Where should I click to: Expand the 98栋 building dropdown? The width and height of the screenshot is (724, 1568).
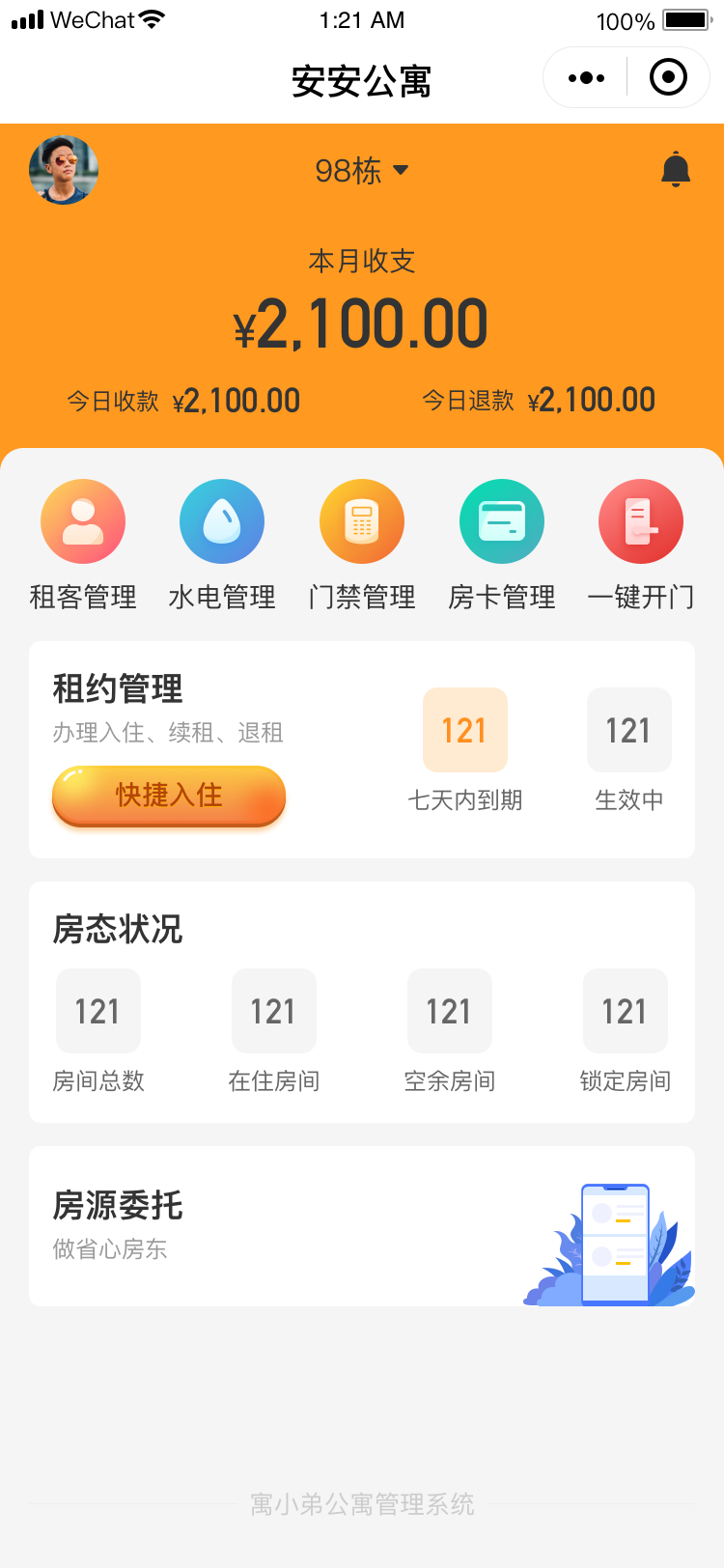click(x=362, y=171)
